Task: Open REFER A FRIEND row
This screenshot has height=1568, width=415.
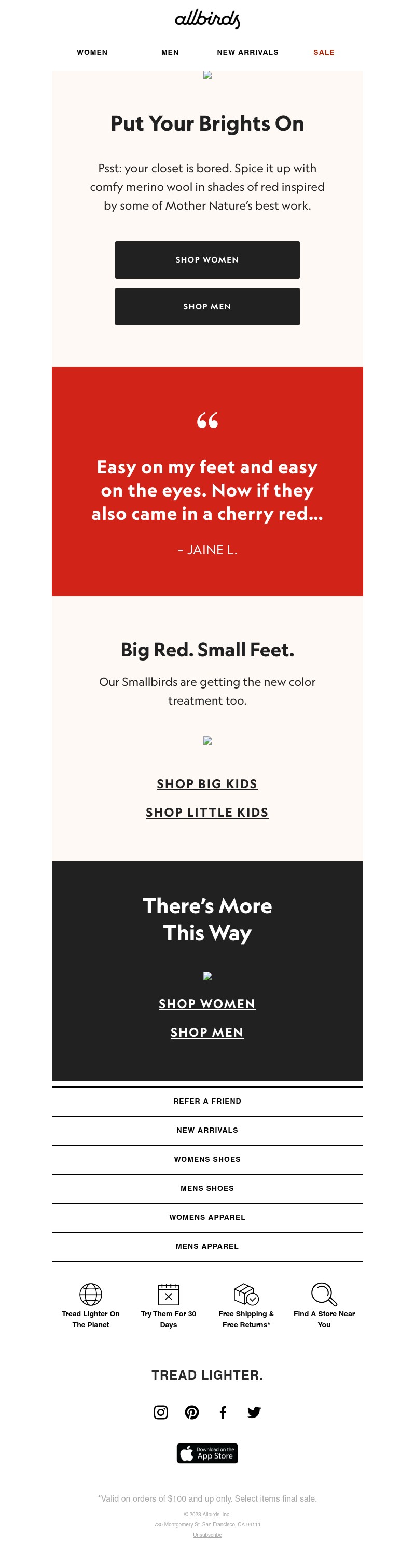Action: coord(207,1101)
